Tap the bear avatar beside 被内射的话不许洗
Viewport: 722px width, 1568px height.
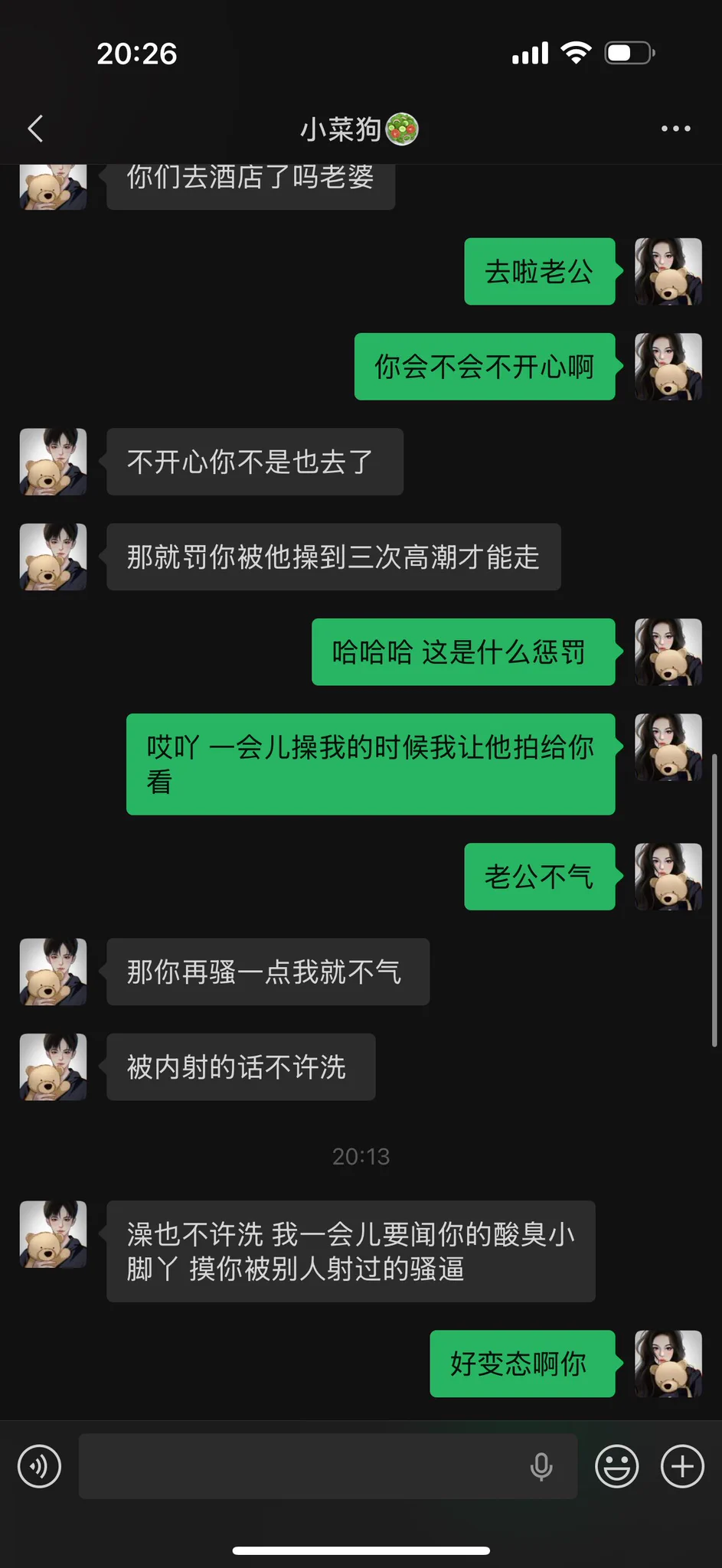53,1067
